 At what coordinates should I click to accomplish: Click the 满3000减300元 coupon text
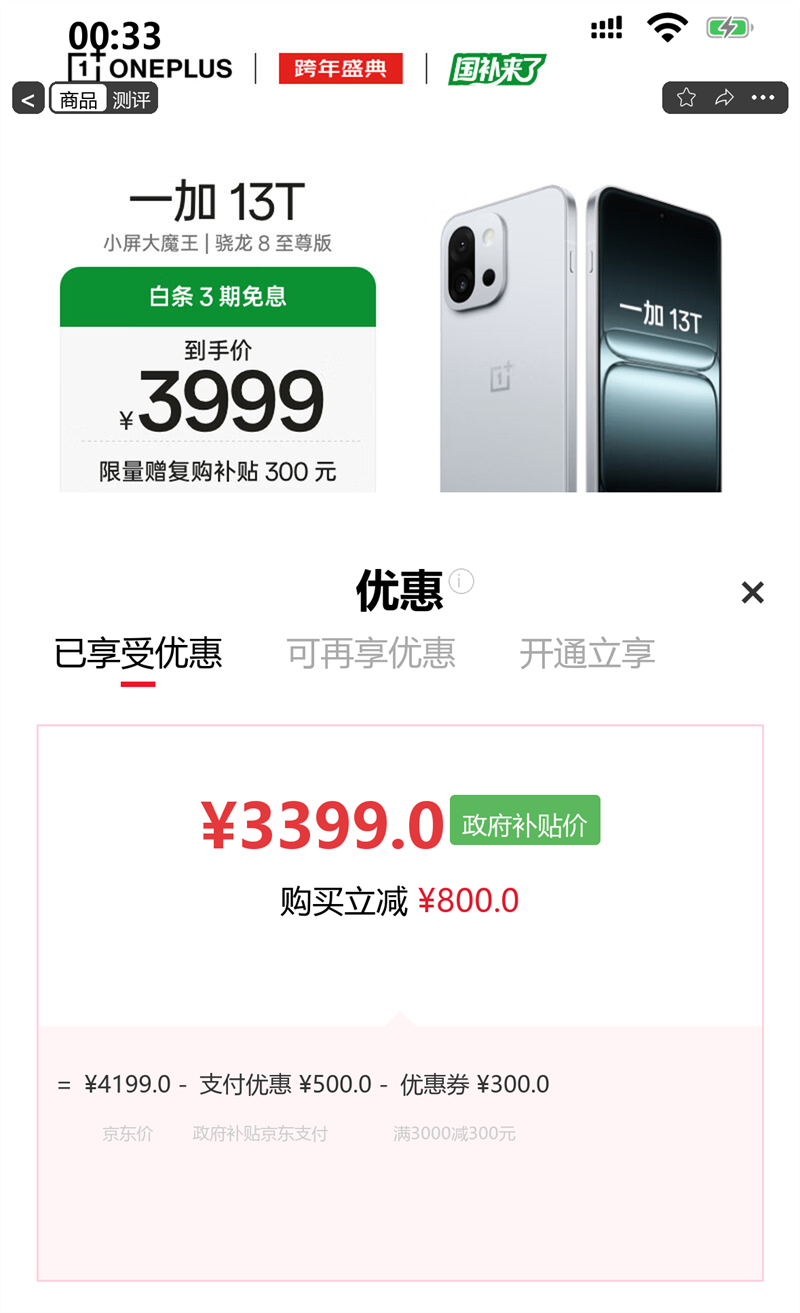point(455,1133)
